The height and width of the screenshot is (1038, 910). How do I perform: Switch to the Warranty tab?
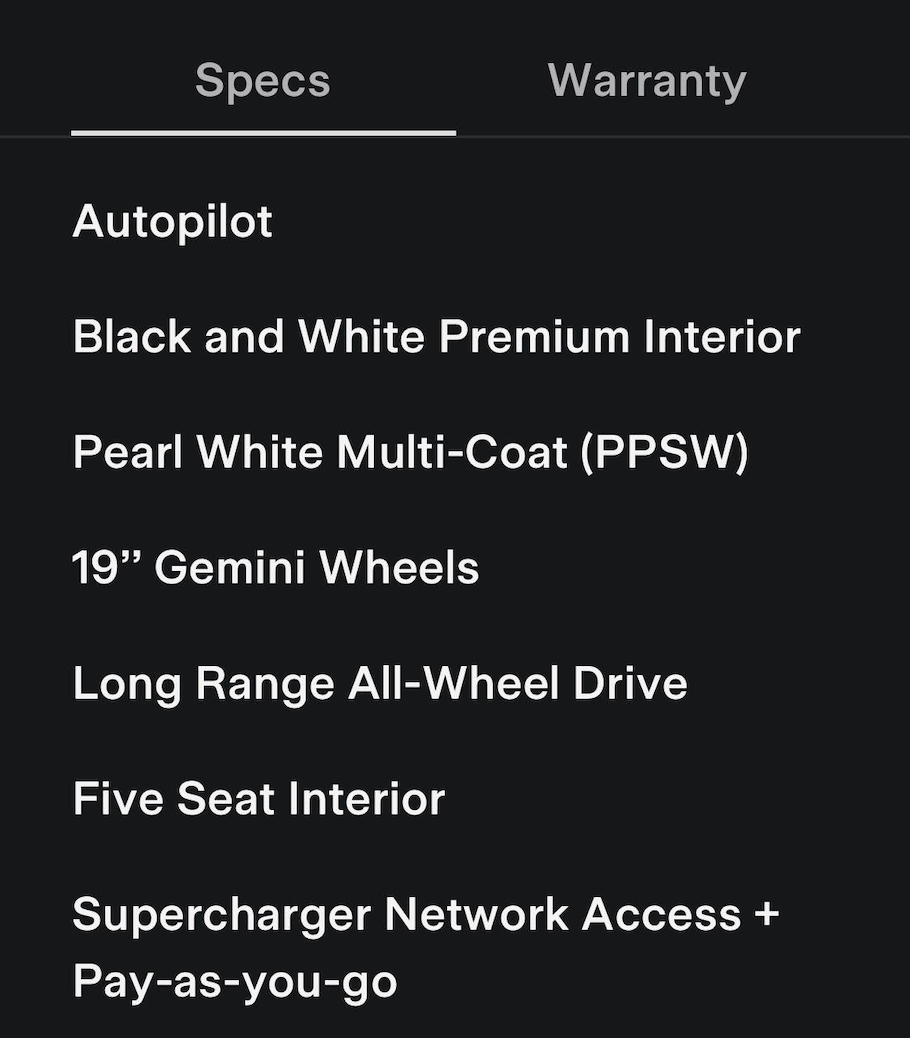point(647,81)
